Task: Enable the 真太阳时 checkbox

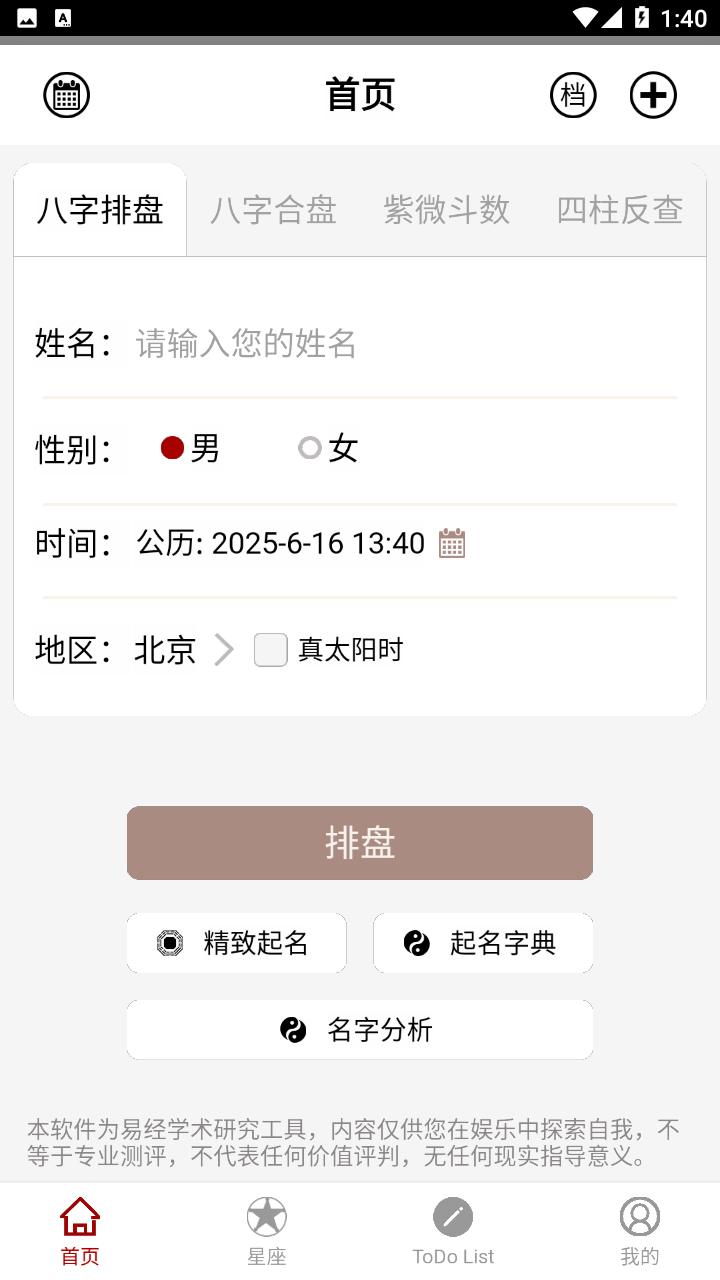Action: (x=271, y=650)
